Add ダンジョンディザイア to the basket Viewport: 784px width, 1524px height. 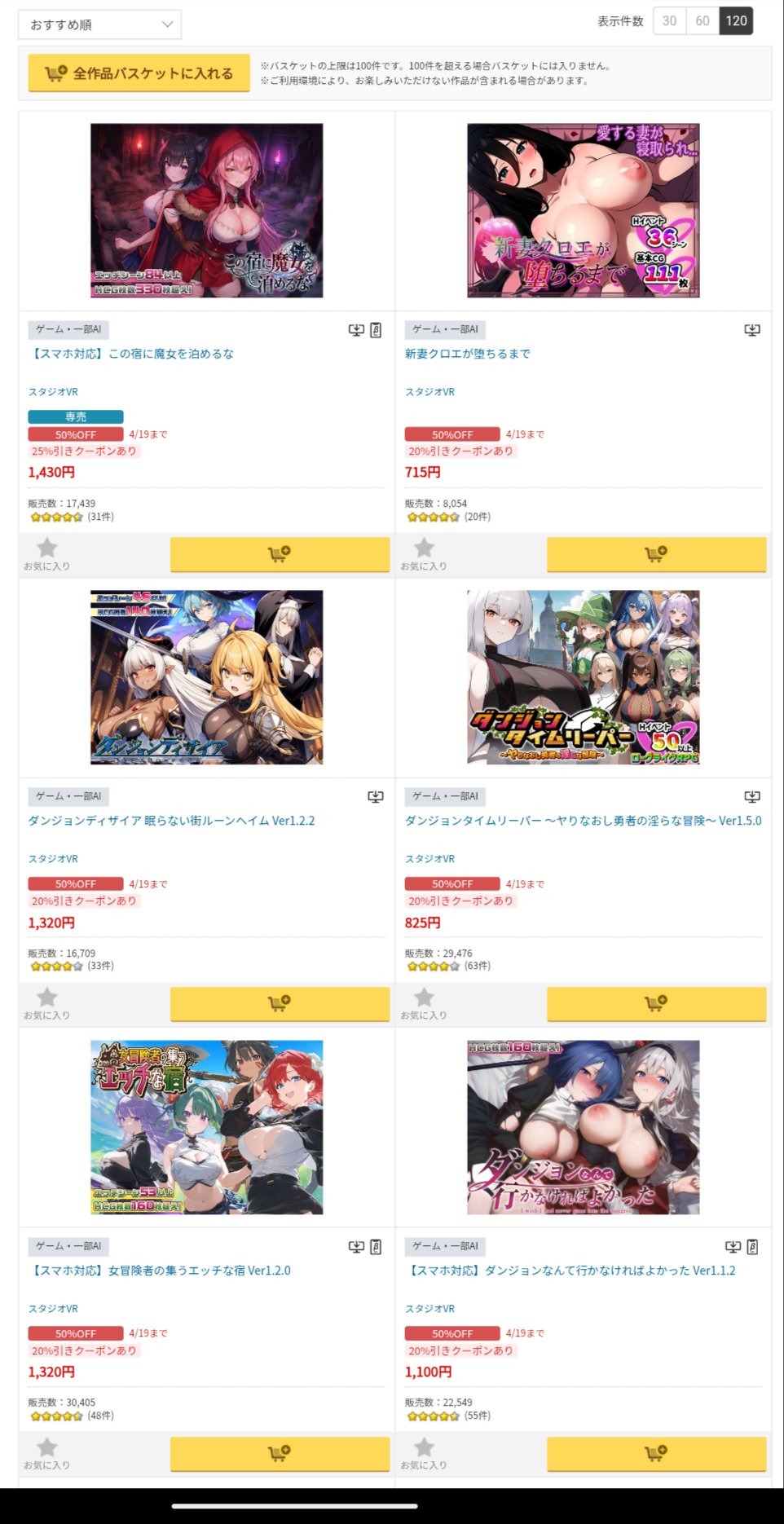[x=280, y=1003]
